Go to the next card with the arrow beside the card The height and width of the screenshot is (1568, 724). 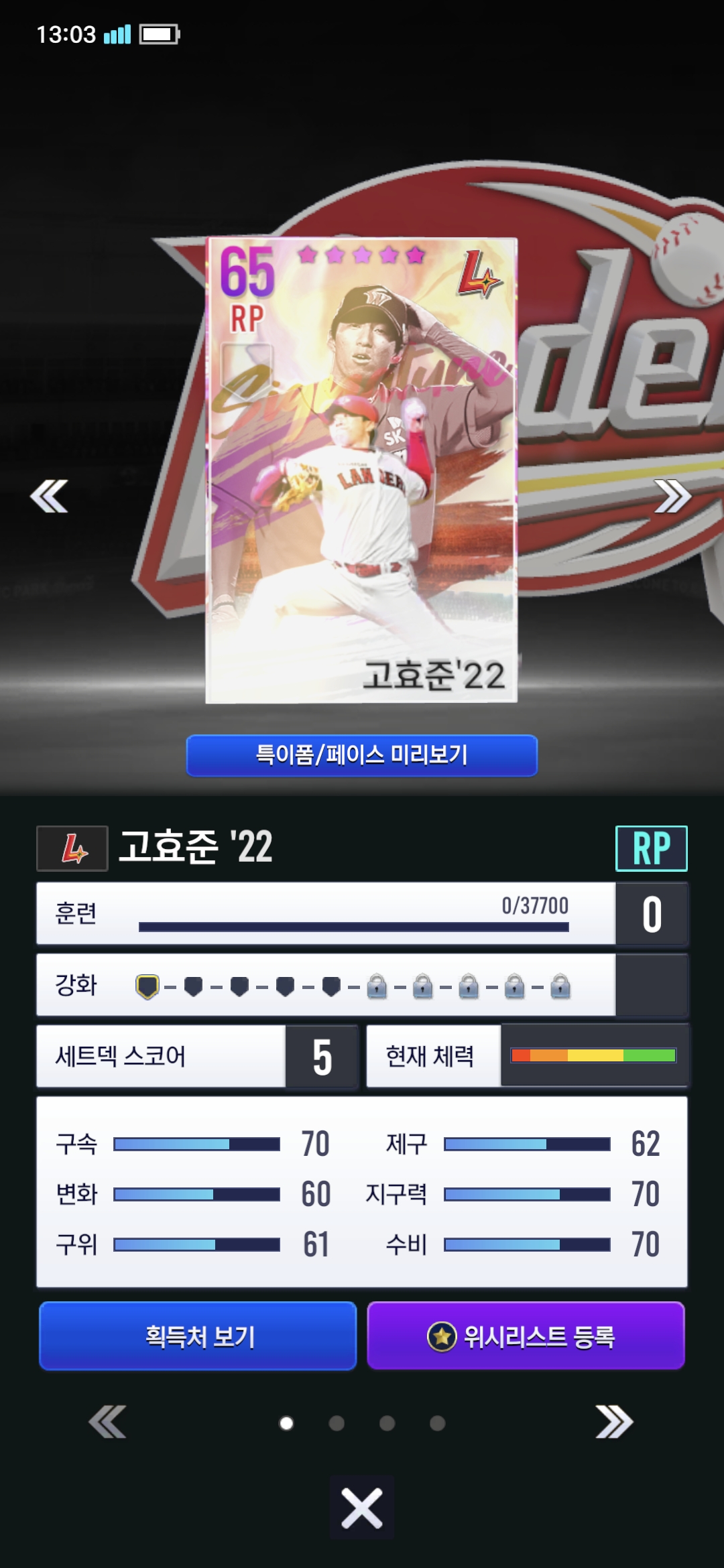pyautogui.click(x=672, y=497)
